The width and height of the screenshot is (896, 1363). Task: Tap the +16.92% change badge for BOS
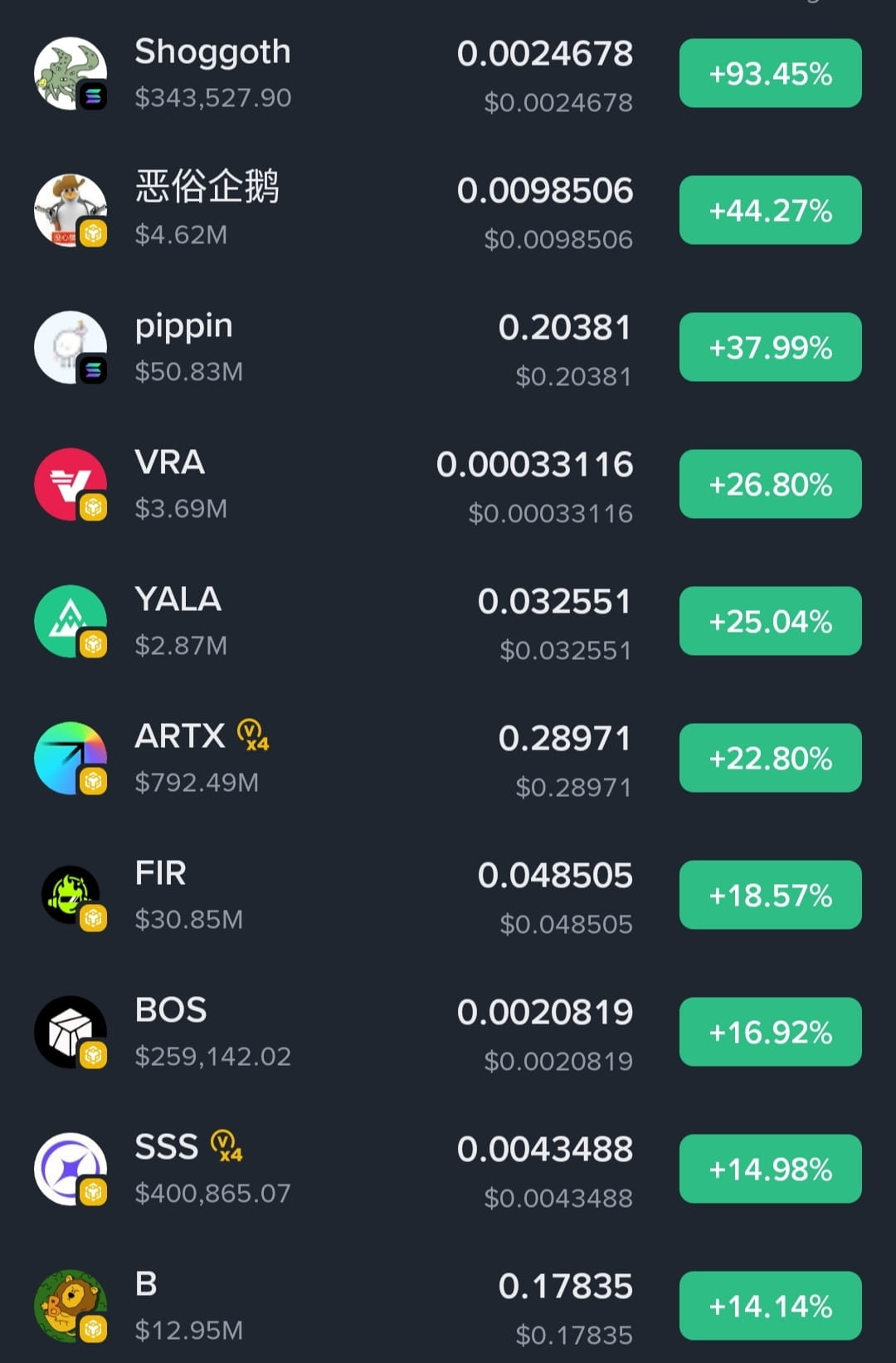pyautogui.click(x=770, y=1032)
